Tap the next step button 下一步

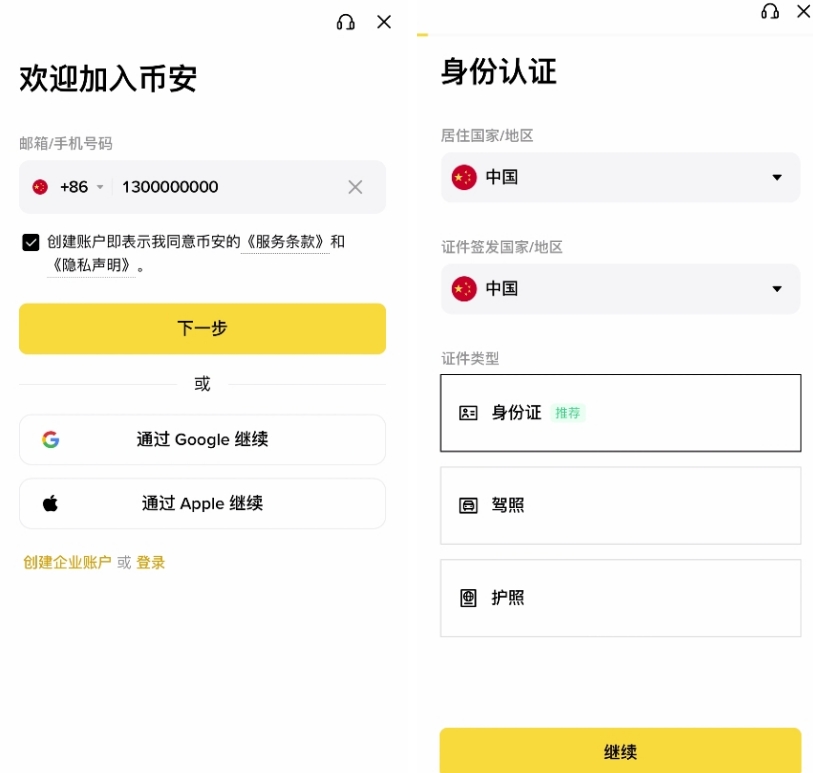tap(202, 328)
